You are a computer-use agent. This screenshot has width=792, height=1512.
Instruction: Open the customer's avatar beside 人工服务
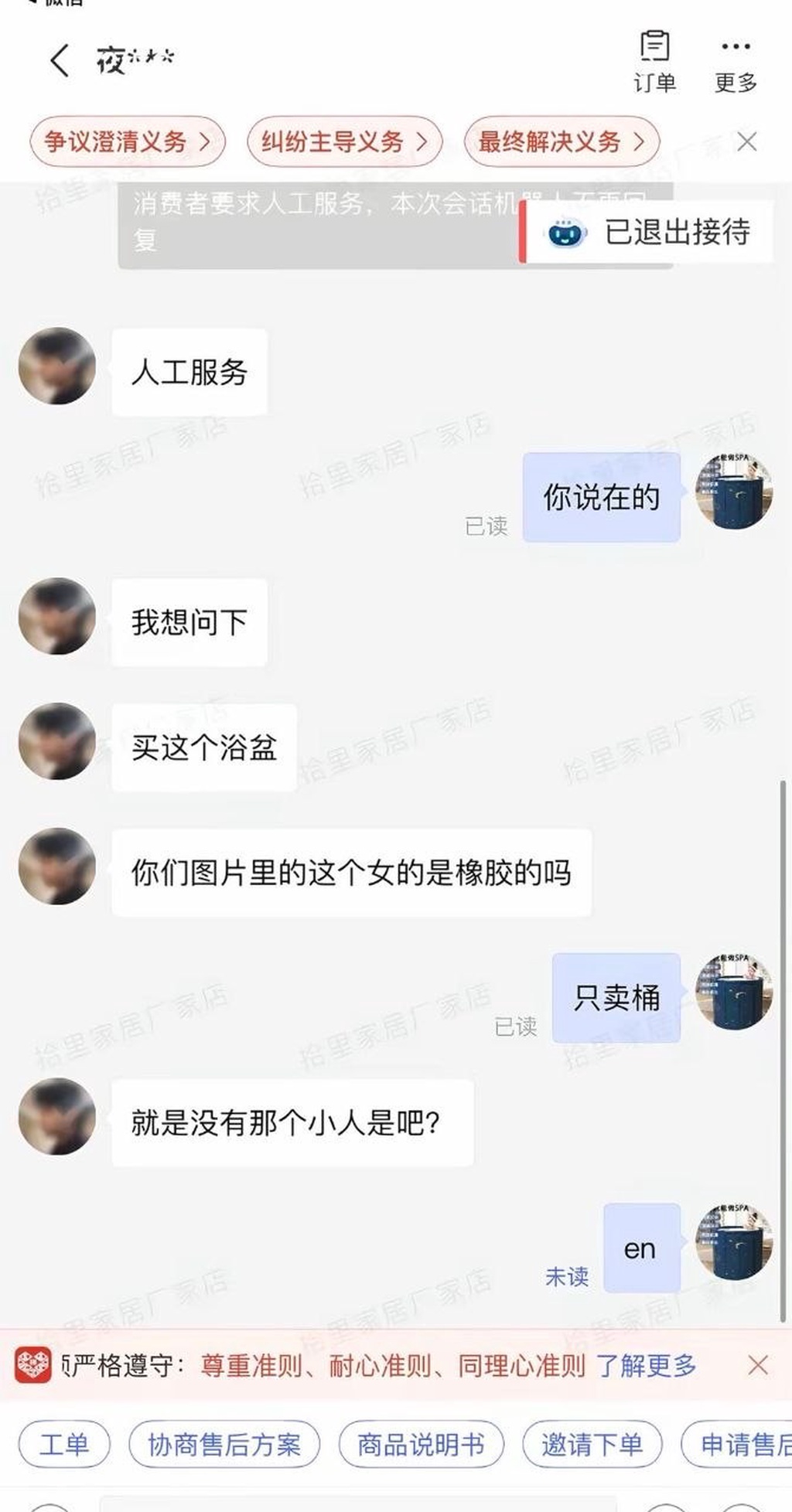(x=57, y=366)
